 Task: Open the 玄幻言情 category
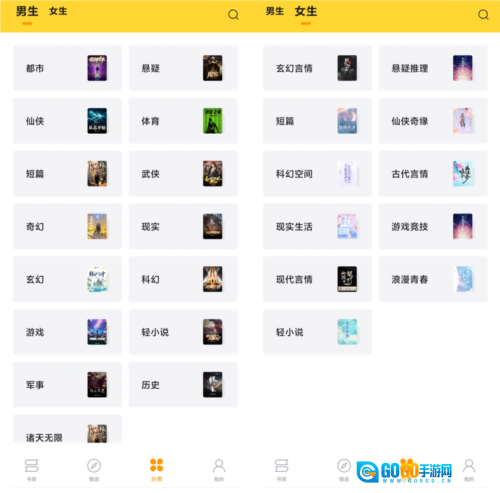317,68
